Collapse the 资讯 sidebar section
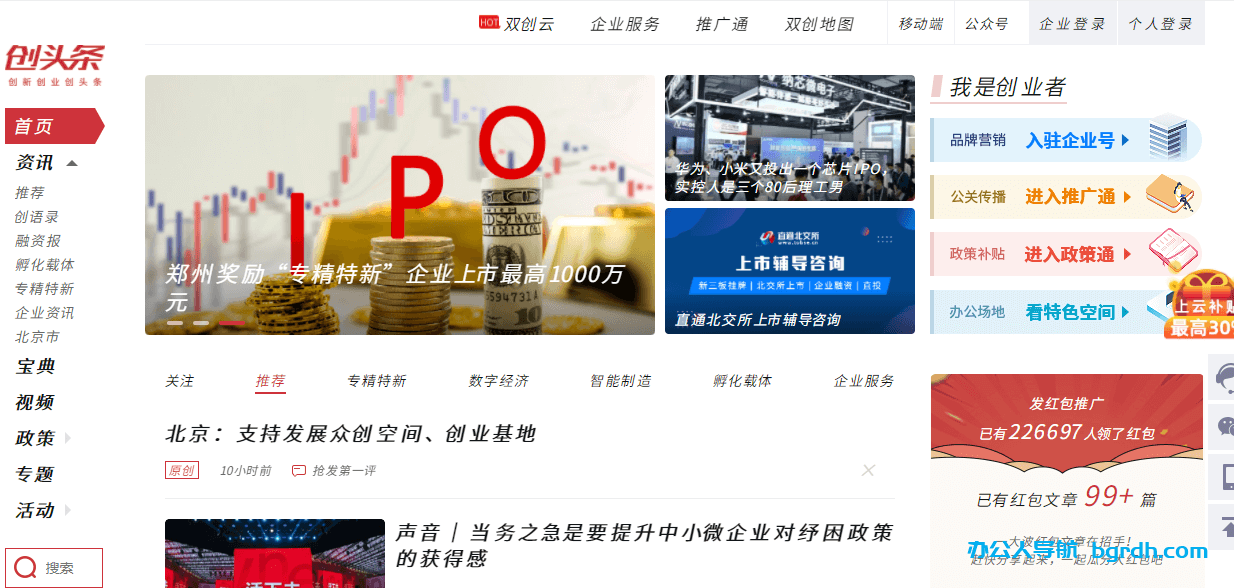This screenshot has height=588, width=1234. [x=72, y=163]
